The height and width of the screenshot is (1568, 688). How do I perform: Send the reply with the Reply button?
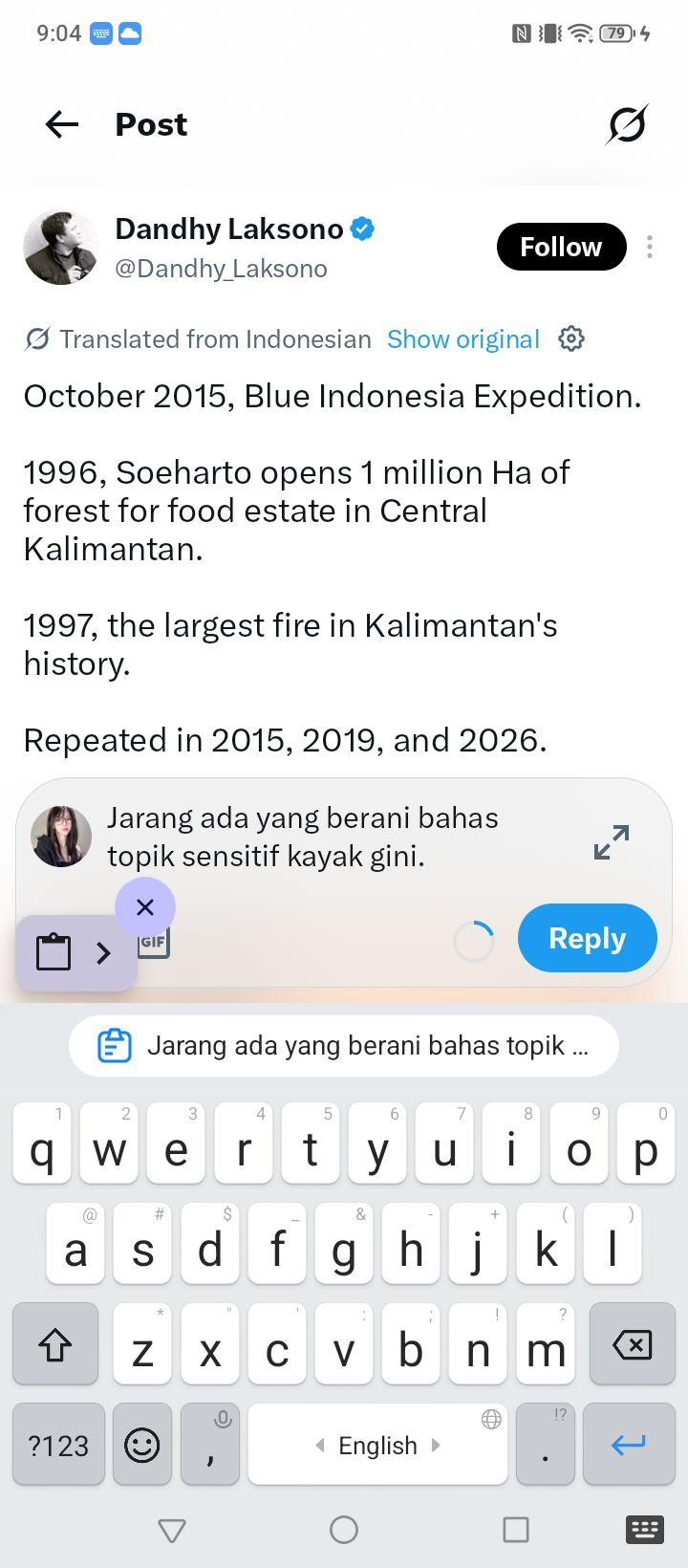coord(588,938)
